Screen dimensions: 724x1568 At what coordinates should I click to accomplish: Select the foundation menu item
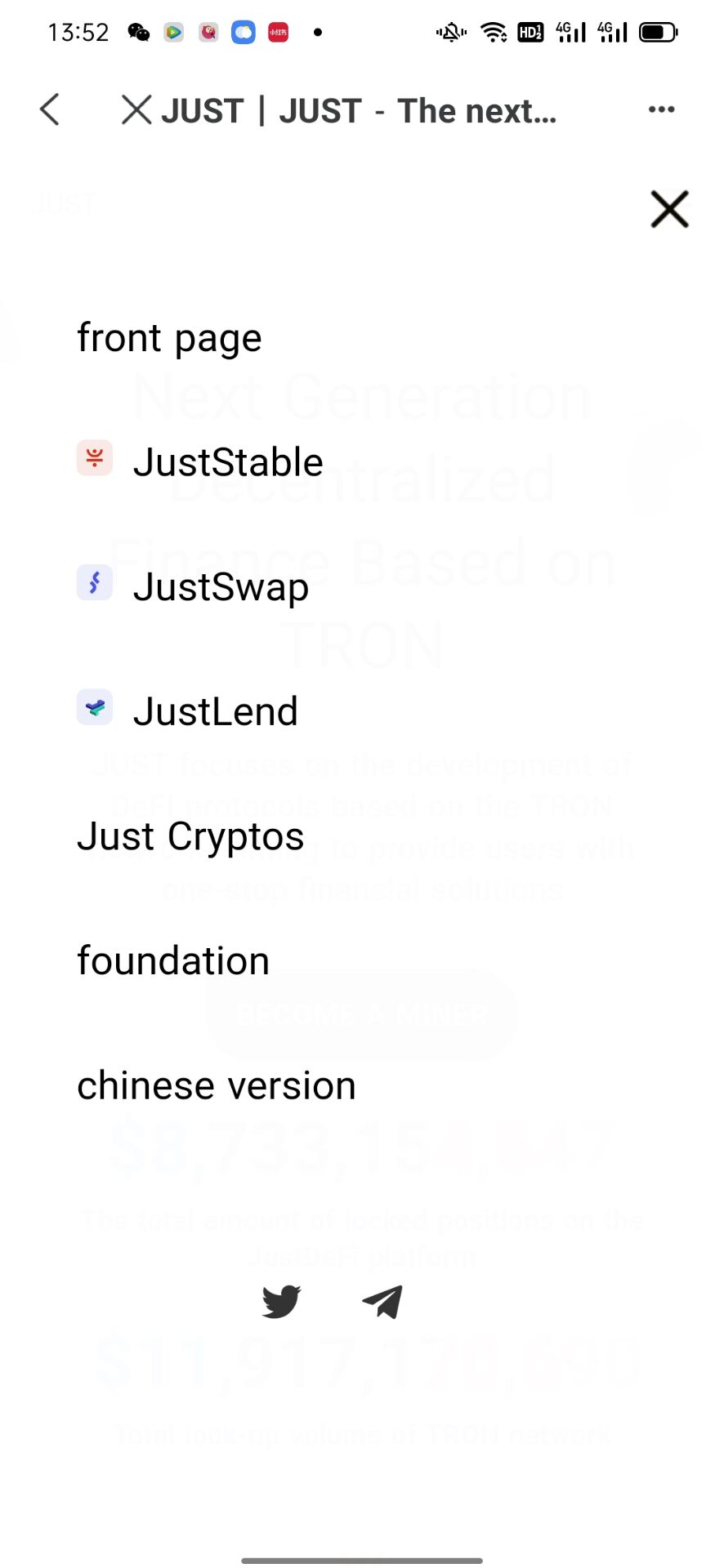coord(173,961)
